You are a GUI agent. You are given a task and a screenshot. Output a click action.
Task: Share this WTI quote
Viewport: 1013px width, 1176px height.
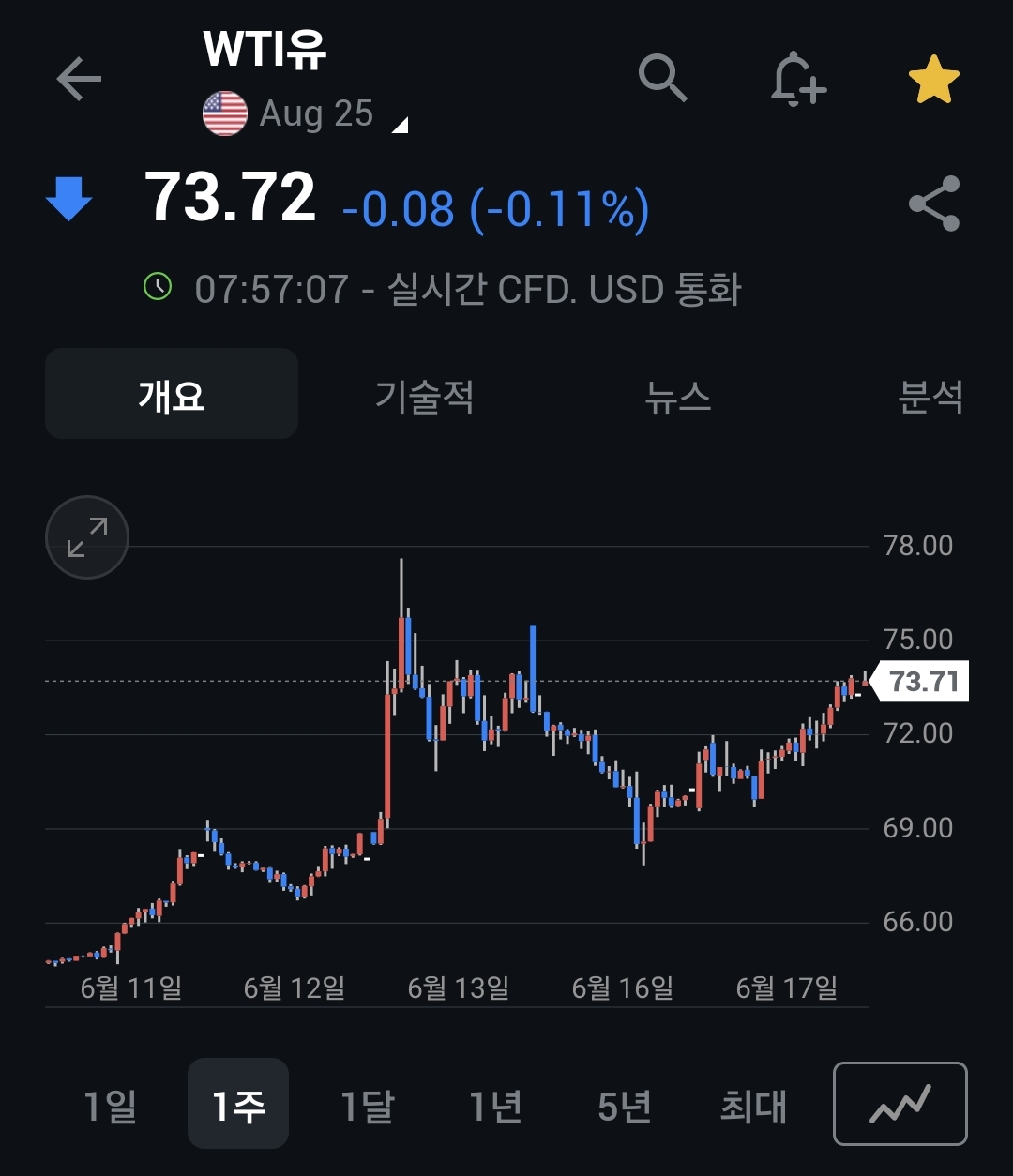click(934, 204)
